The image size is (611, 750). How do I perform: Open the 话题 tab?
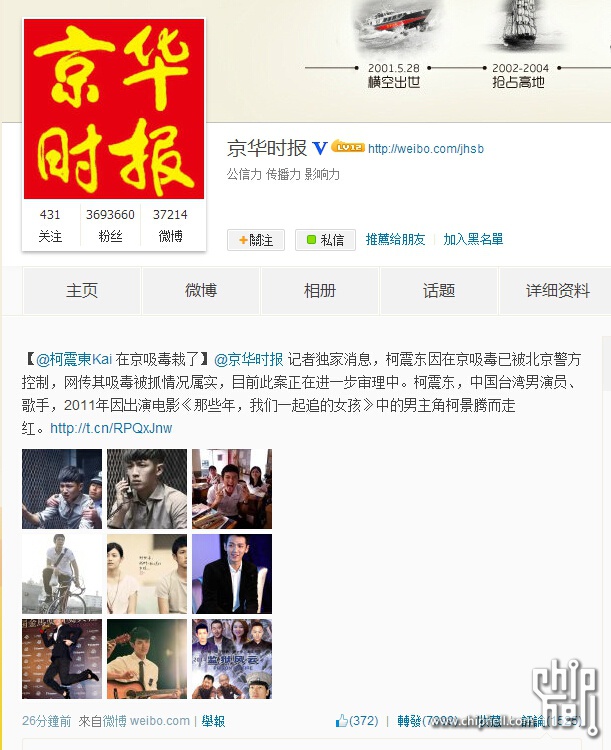coord(439,291)
